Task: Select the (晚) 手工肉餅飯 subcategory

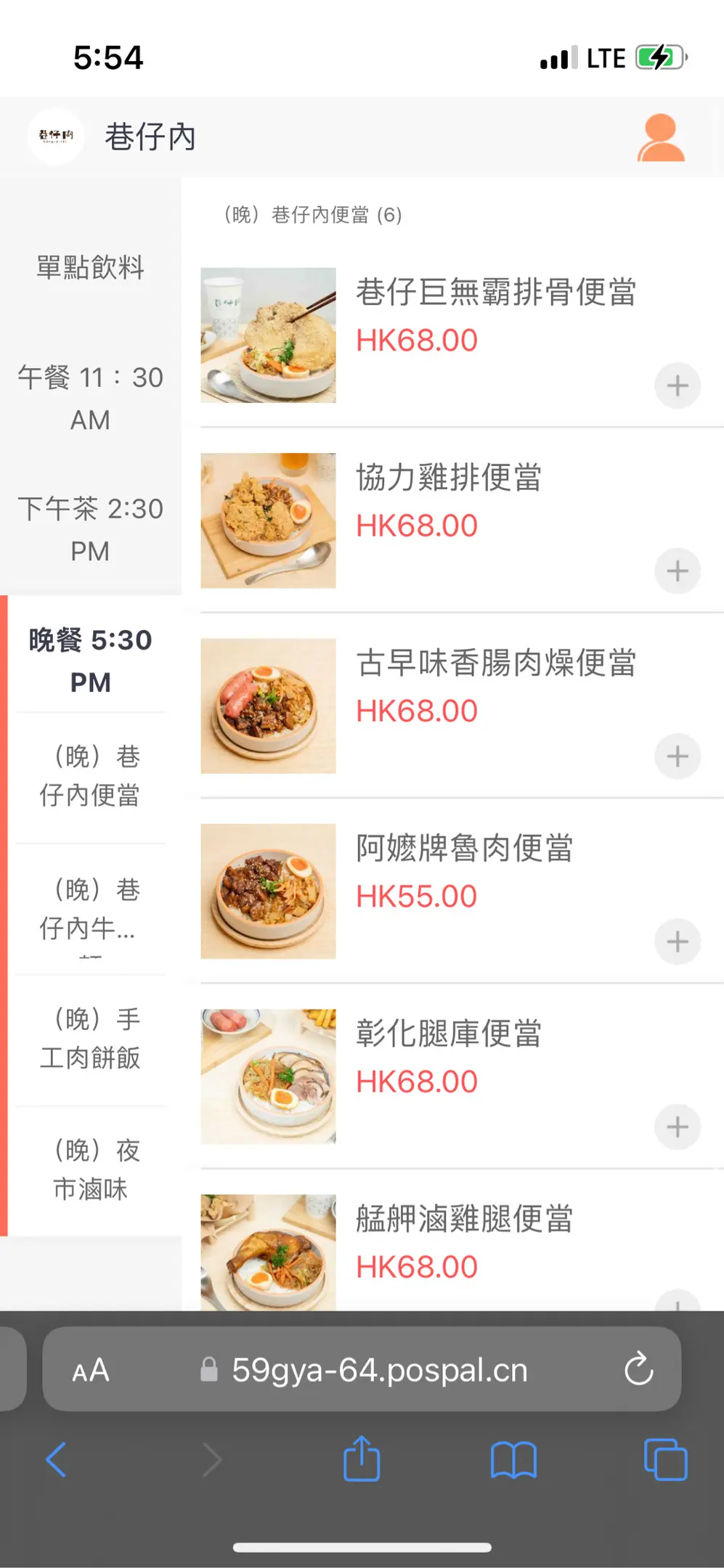Action: click(x=90, y=1039)
